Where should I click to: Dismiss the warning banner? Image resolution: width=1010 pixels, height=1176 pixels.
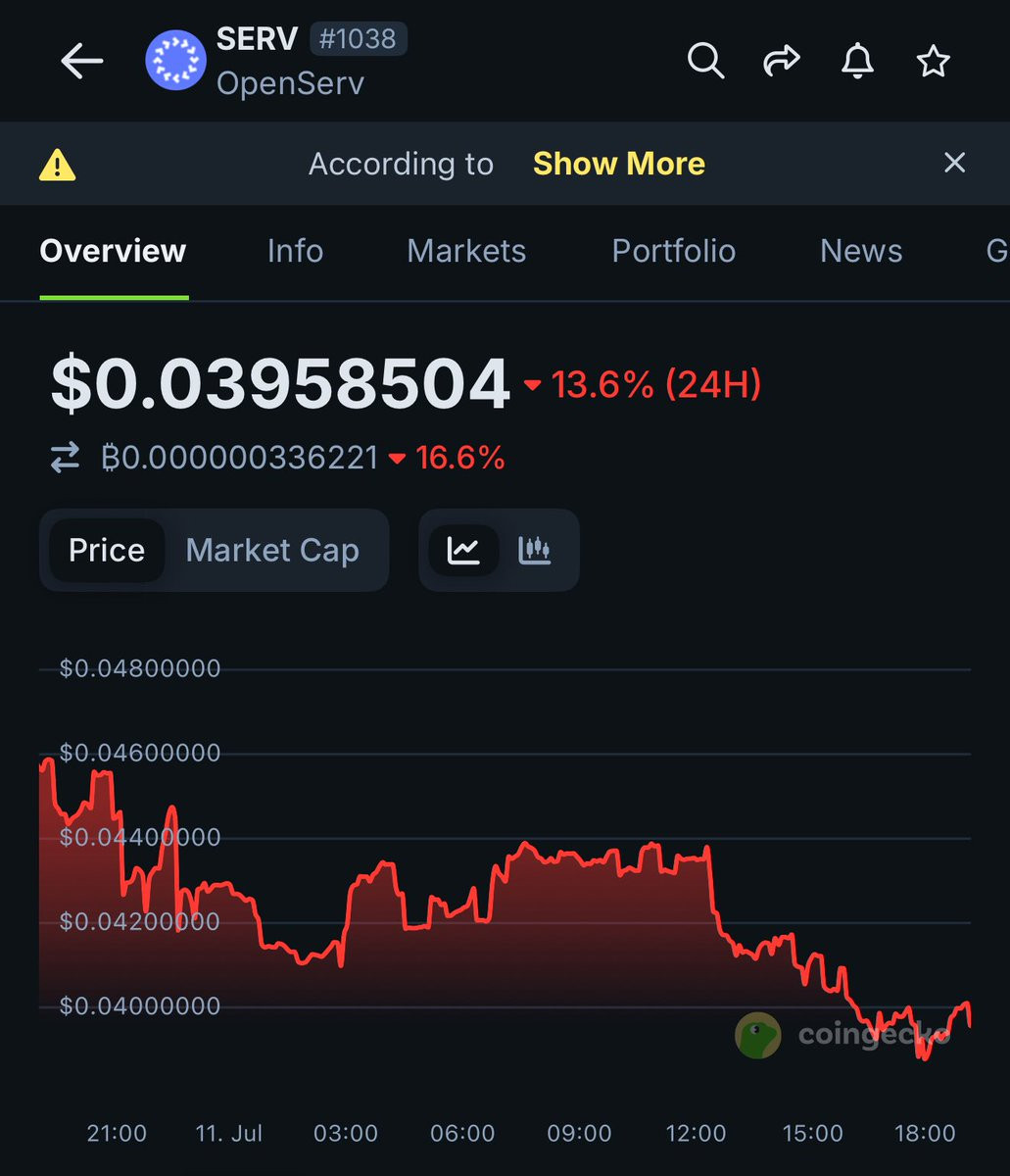click(x=954, y=163)
